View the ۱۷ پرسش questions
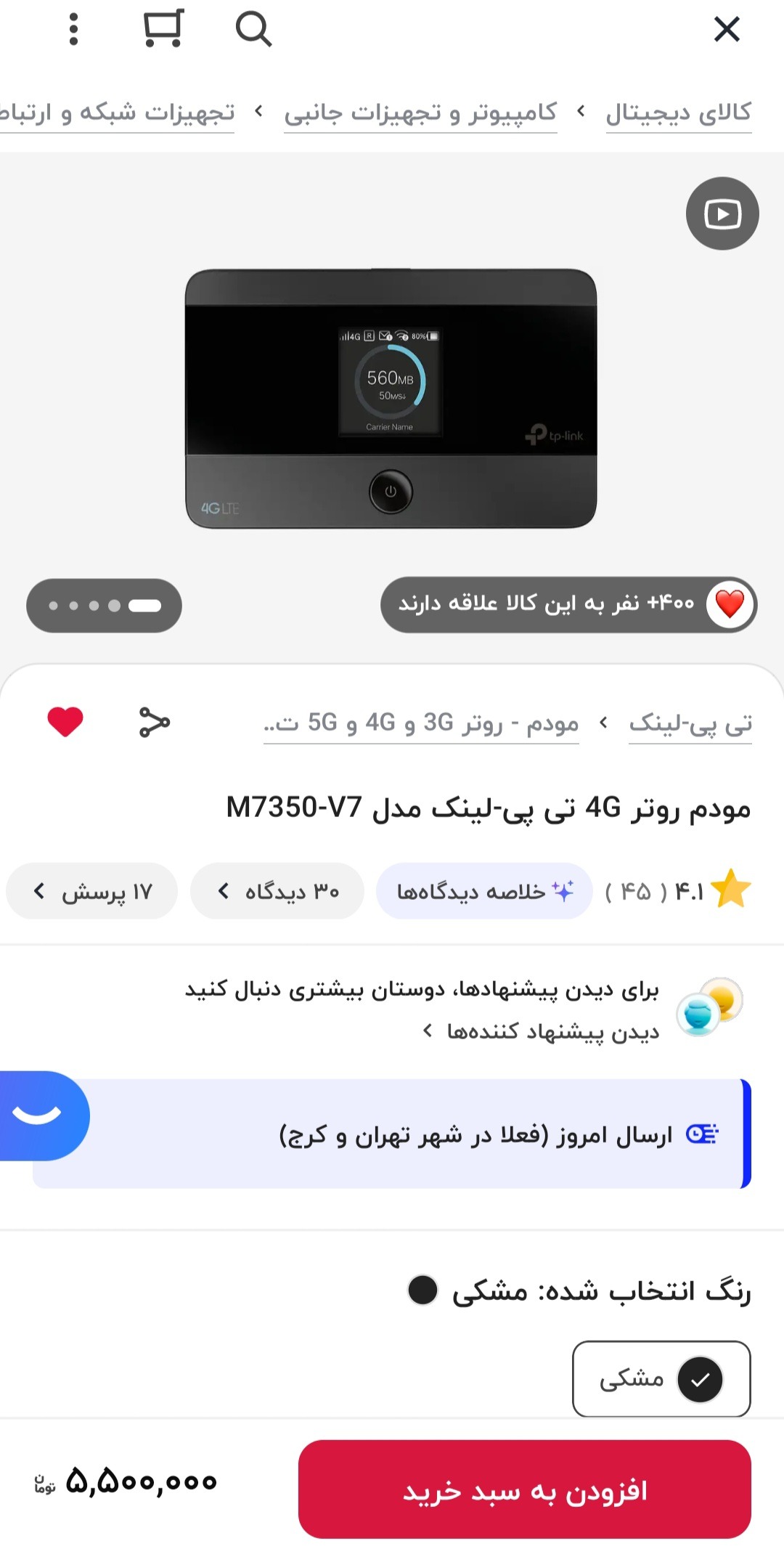This screenshot has width=784, height=1565. coord(92,891)
